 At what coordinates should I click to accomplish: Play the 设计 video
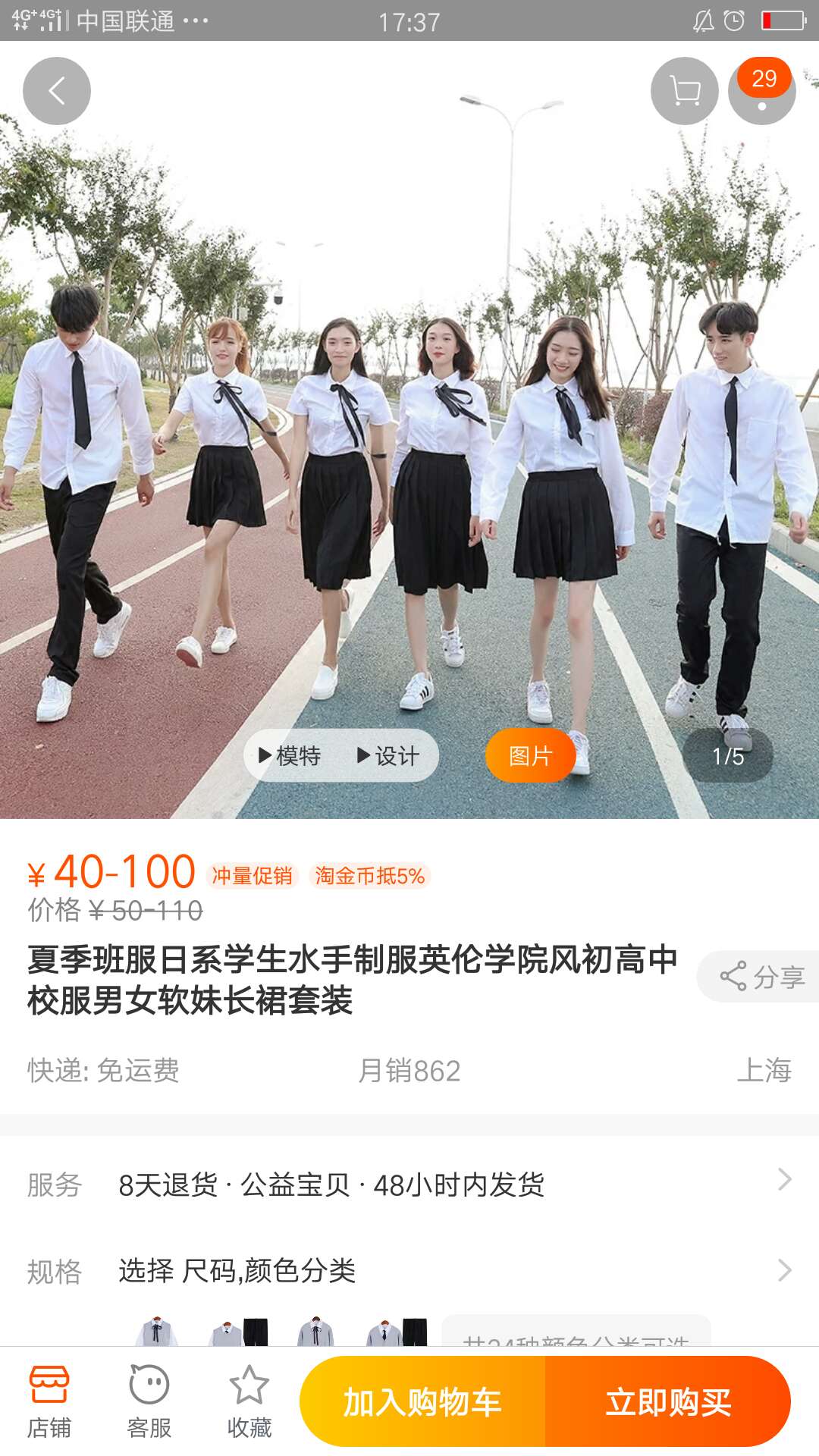[x=388, y=755]
